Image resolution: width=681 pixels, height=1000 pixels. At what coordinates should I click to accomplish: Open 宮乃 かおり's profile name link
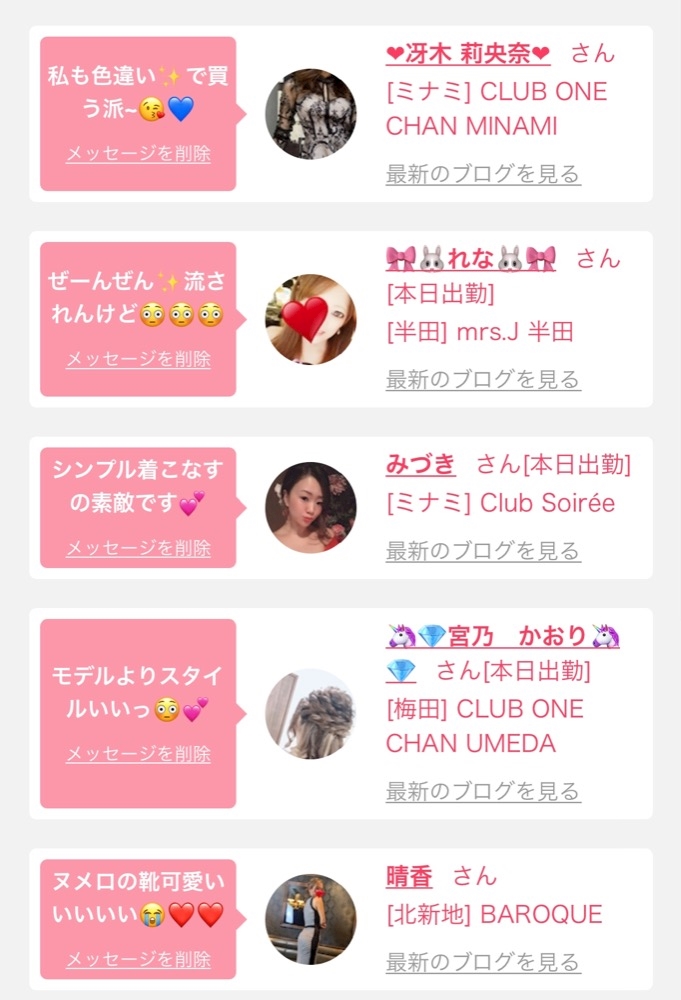tap(502, 636)
